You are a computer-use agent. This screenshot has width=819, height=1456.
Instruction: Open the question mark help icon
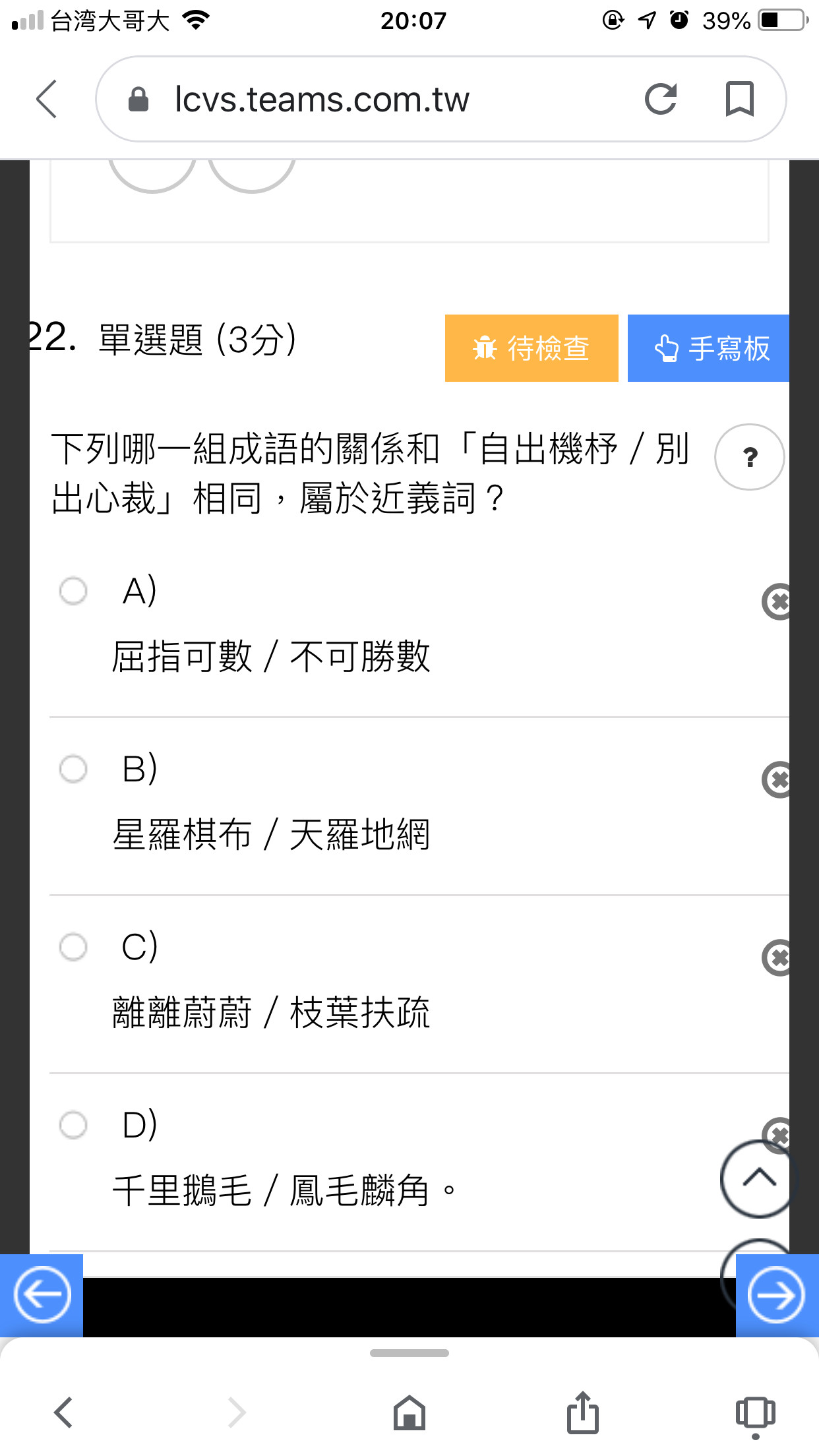750,457
